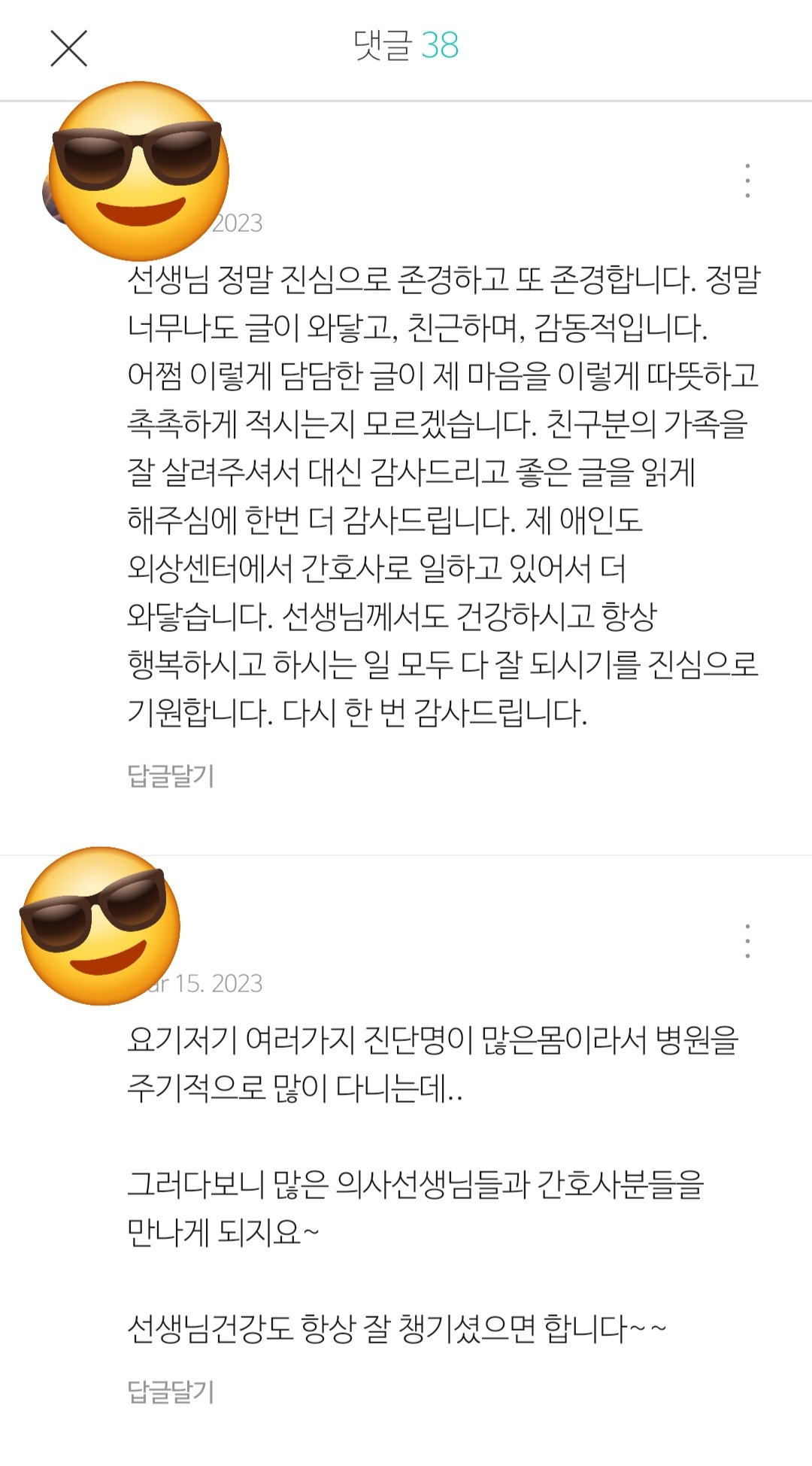Open the overflow menu on the first comment

pyautogui.click(x=747, y=181)
